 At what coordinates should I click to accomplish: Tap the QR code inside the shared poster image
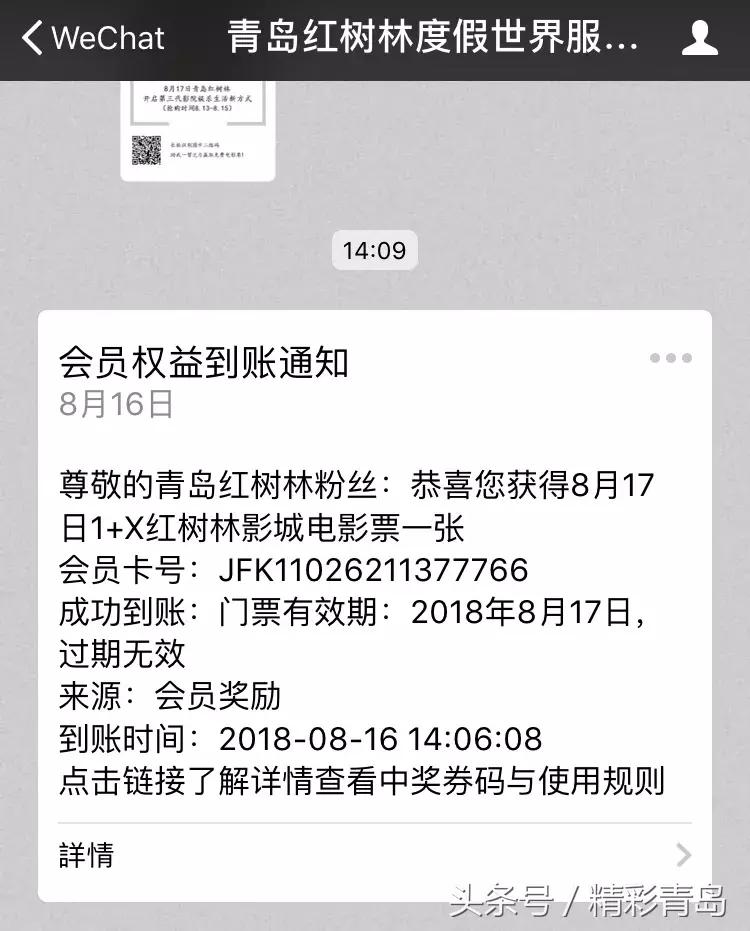tap(148, 152)
